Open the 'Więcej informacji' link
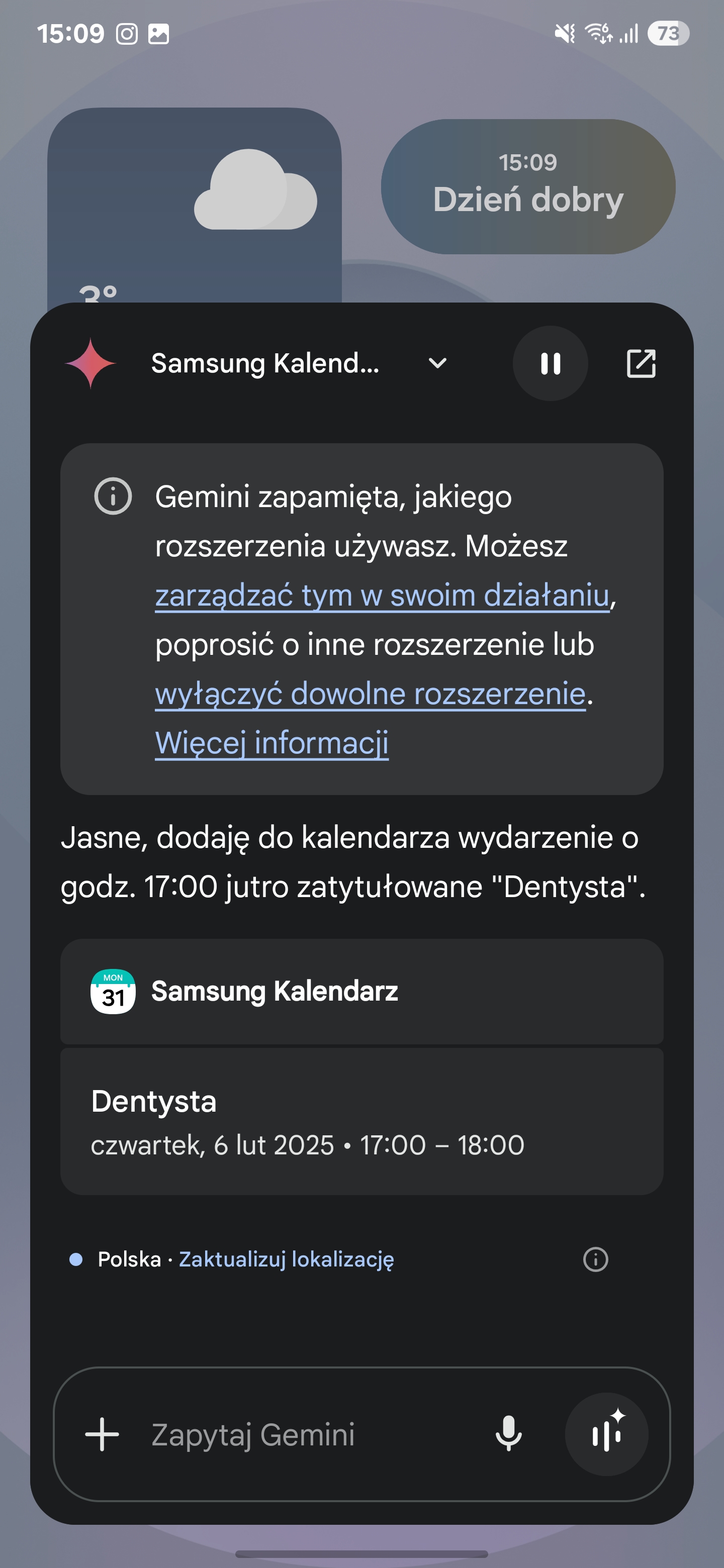The height and width of the screenshot is (1568, 724). [271, 743]
